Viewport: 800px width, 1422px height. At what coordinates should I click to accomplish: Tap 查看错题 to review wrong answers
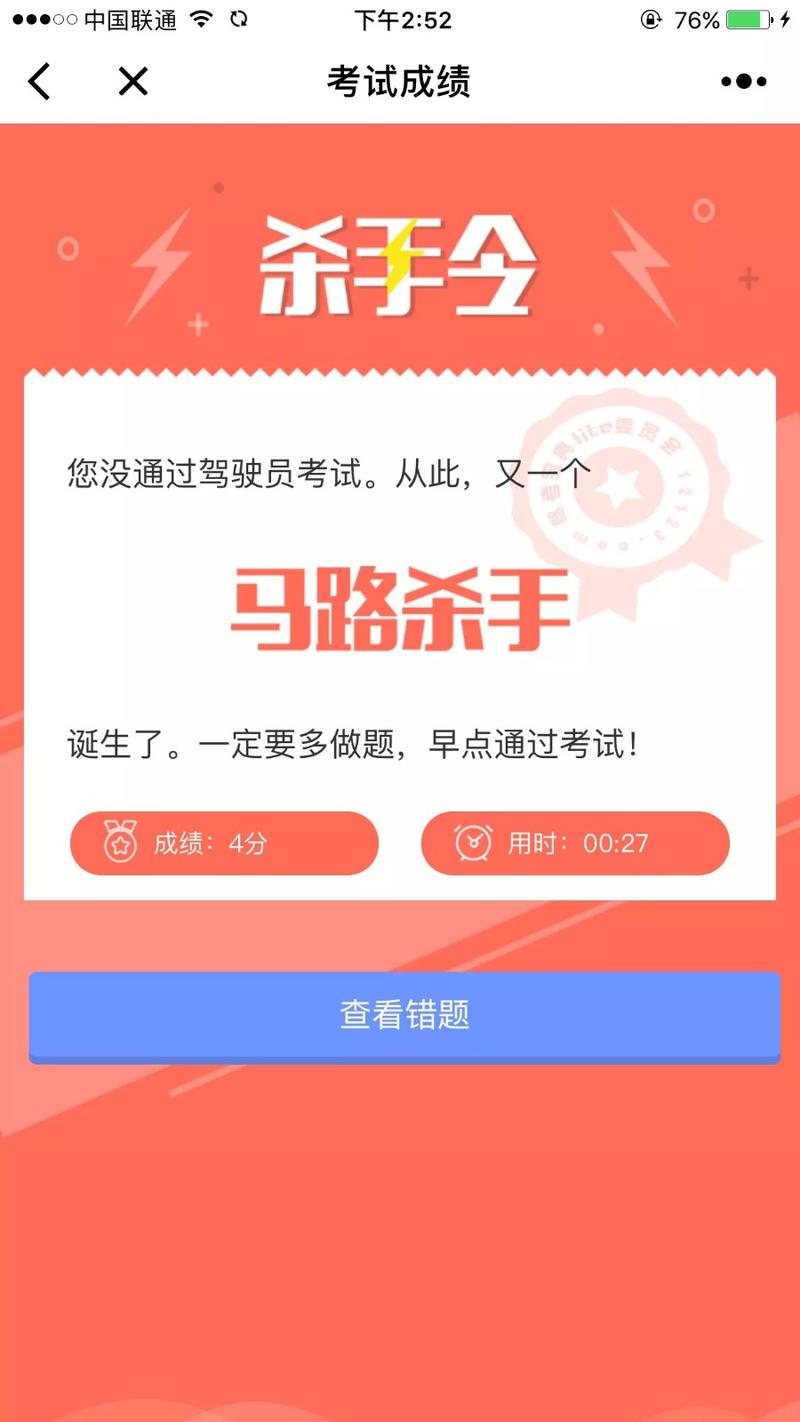tap(404, 1015)
